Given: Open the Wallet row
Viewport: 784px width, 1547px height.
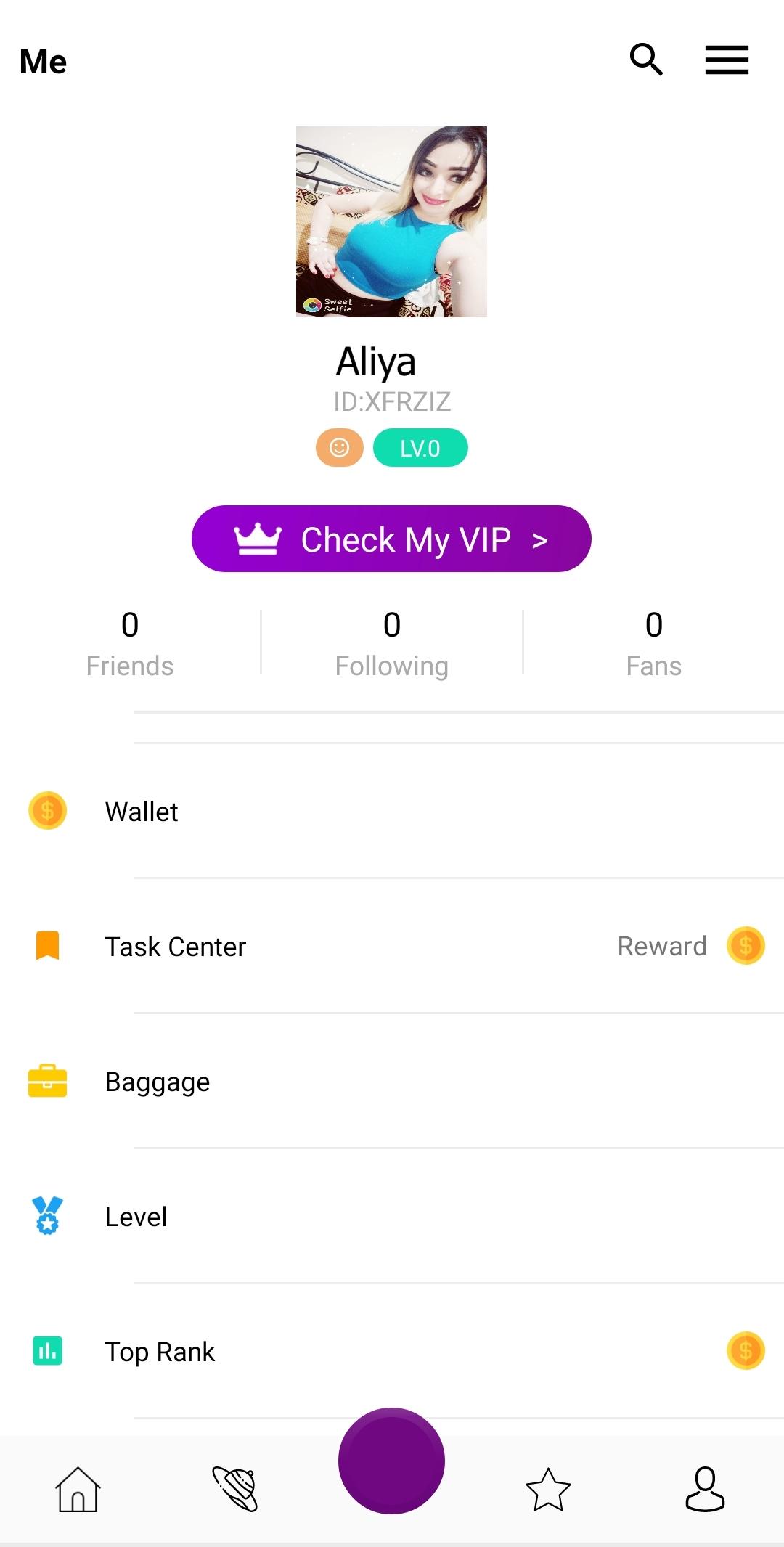Looking at the screenshot, I should click(392, 811).
